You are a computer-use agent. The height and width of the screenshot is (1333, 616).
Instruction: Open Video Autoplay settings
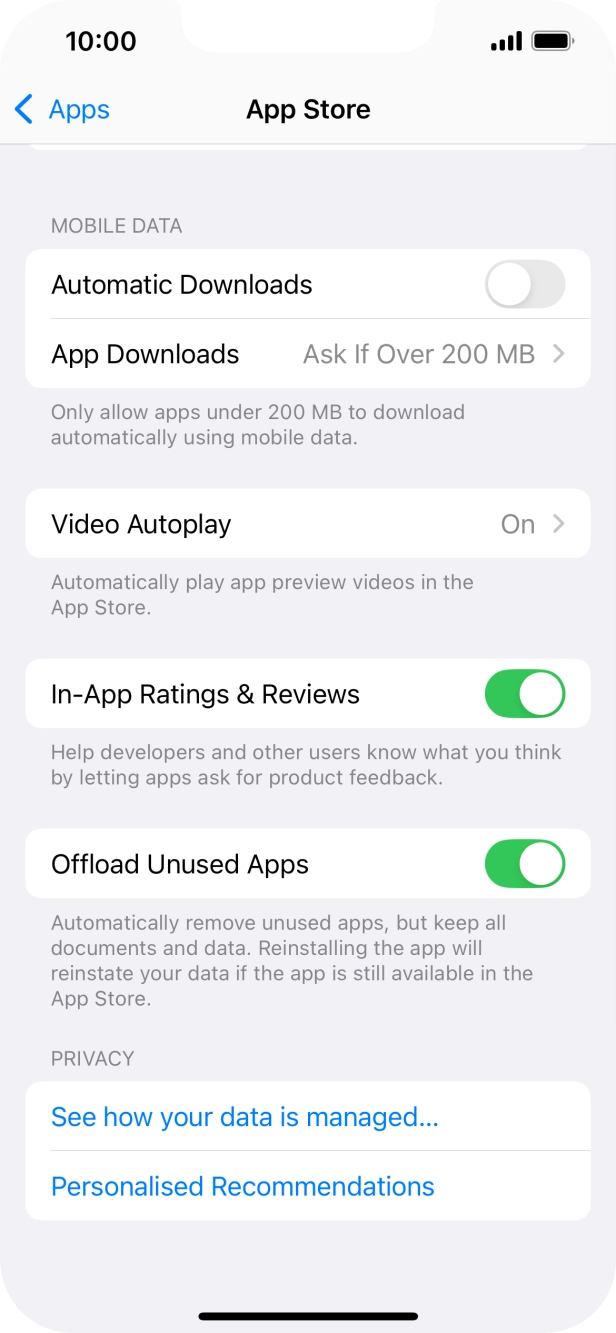[x=308, y=524]
